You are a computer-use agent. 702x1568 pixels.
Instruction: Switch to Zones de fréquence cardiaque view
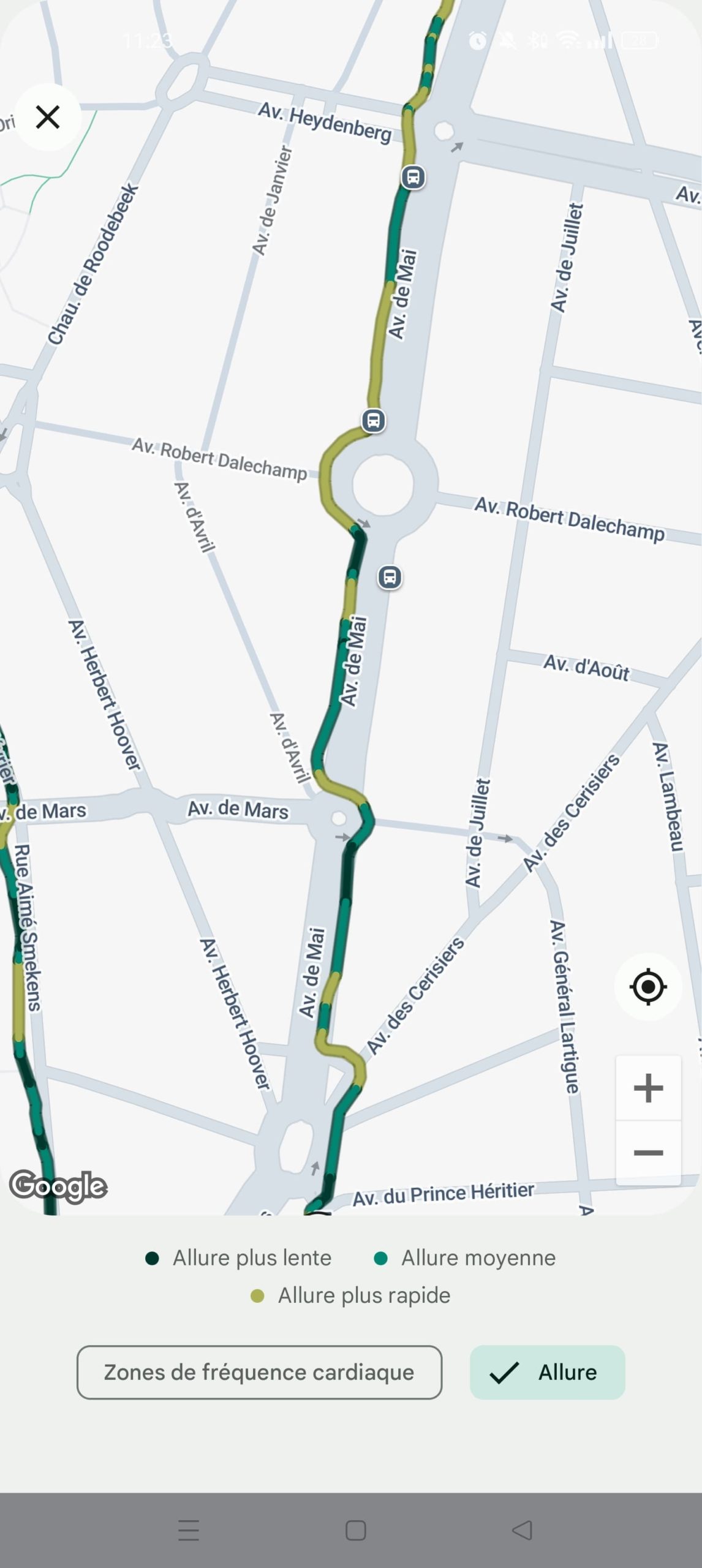(x=259, y=1372)
